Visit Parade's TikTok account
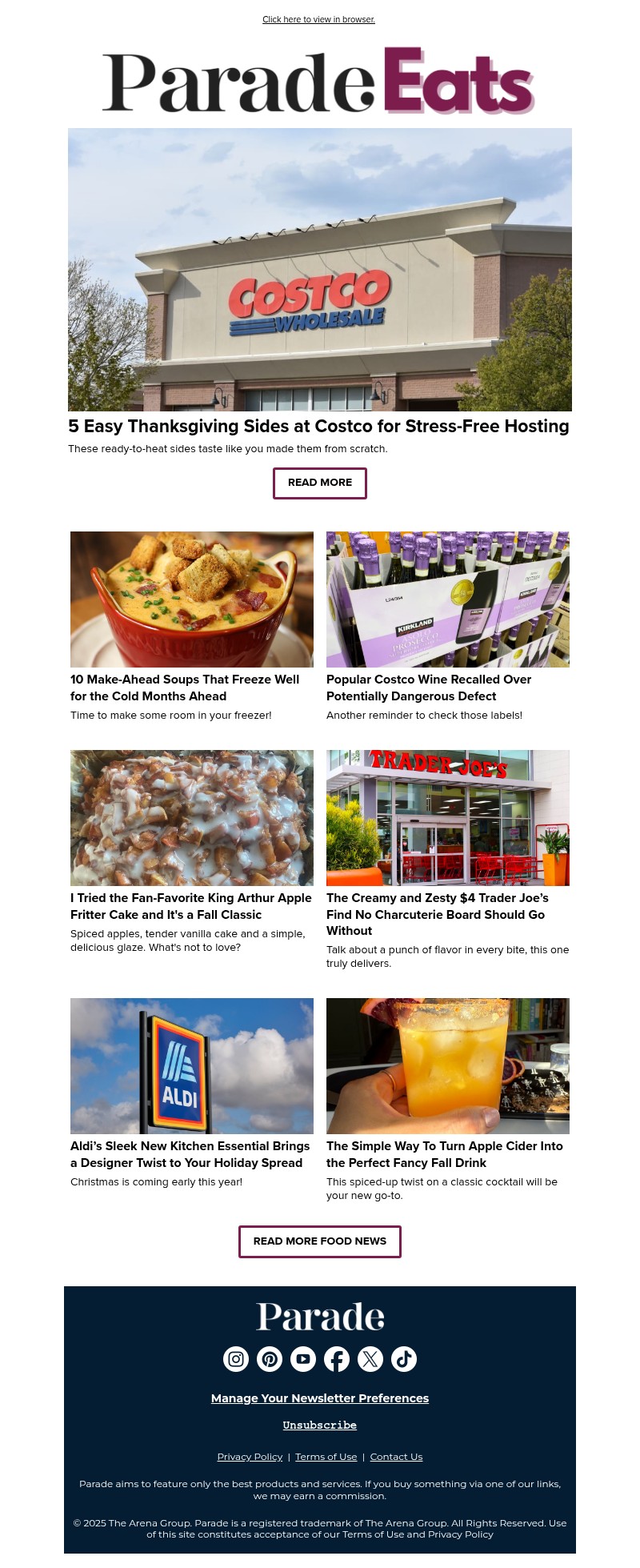Viewport: 640px width, 1568px height. pyautogui.click(x=403, y=1359)
